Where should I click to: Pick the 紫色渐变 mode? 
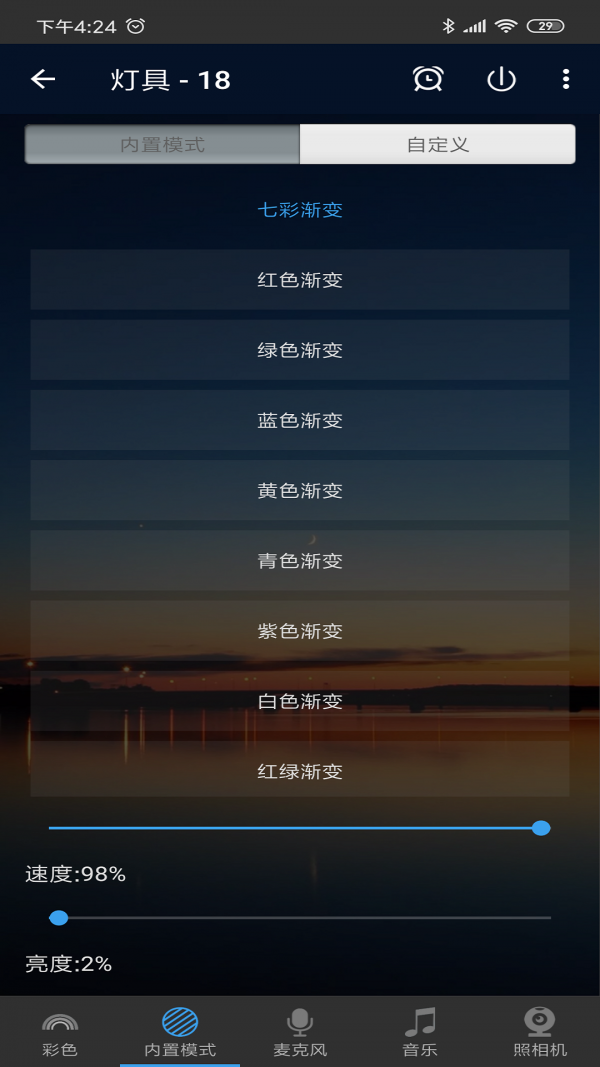pos(300,631)
